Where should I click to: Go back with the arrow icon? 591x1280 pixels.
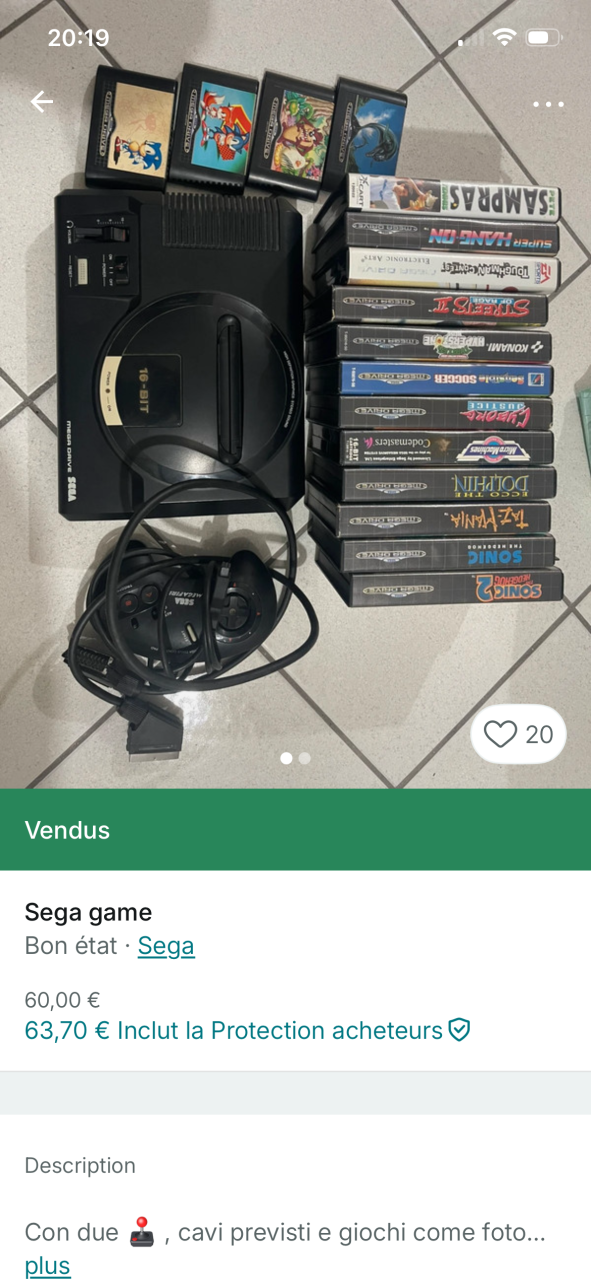tap(41, 101)
